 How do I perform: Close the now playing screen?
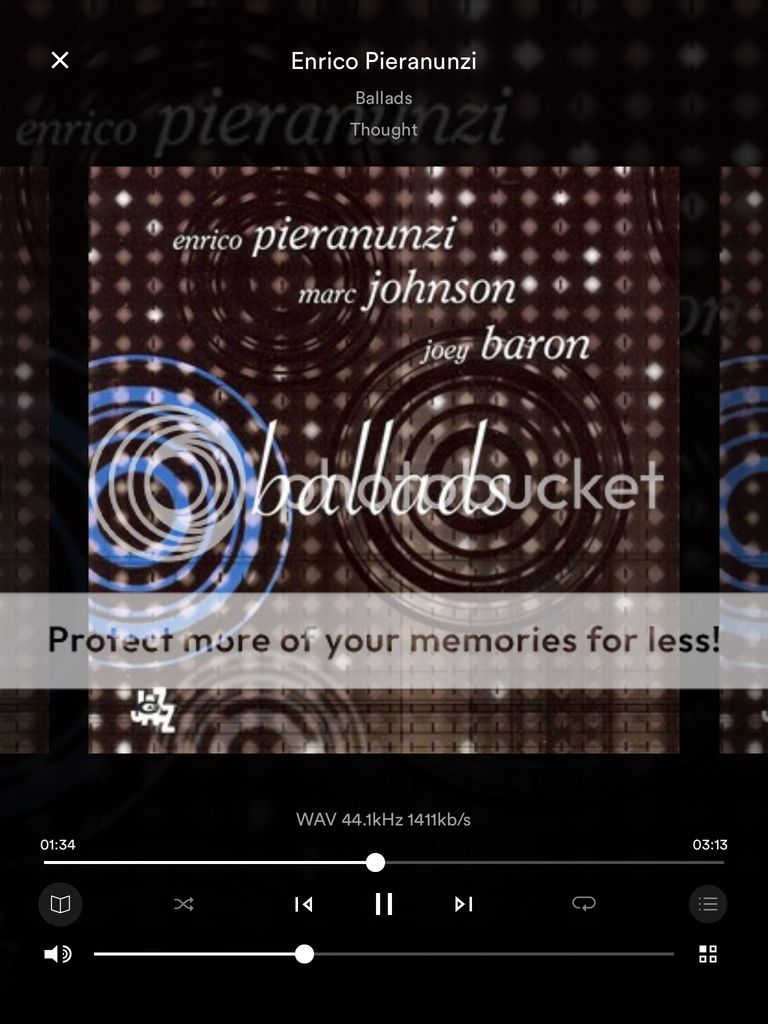click(60, 60)
